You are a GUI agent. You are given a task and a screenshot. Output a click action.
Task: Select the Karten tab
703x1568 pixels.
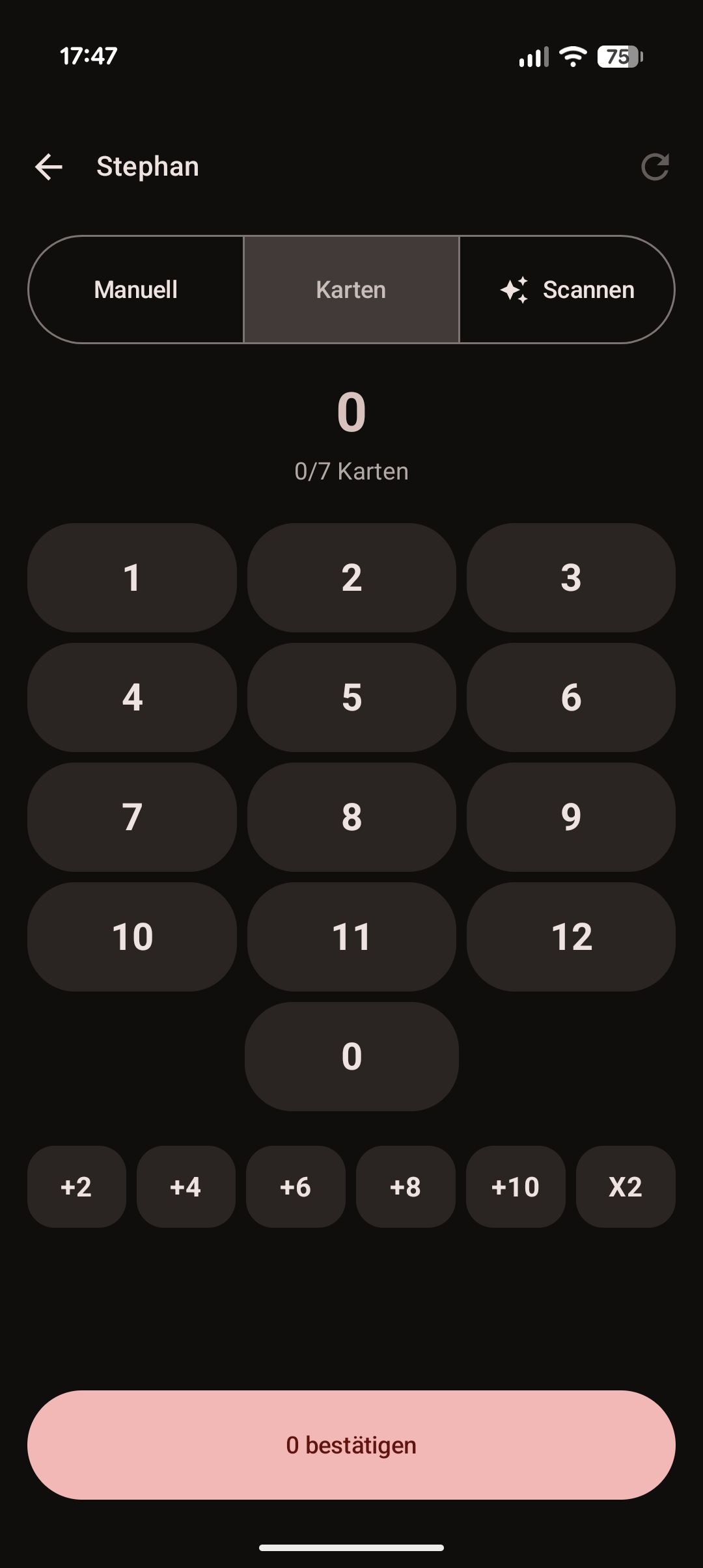351,290
